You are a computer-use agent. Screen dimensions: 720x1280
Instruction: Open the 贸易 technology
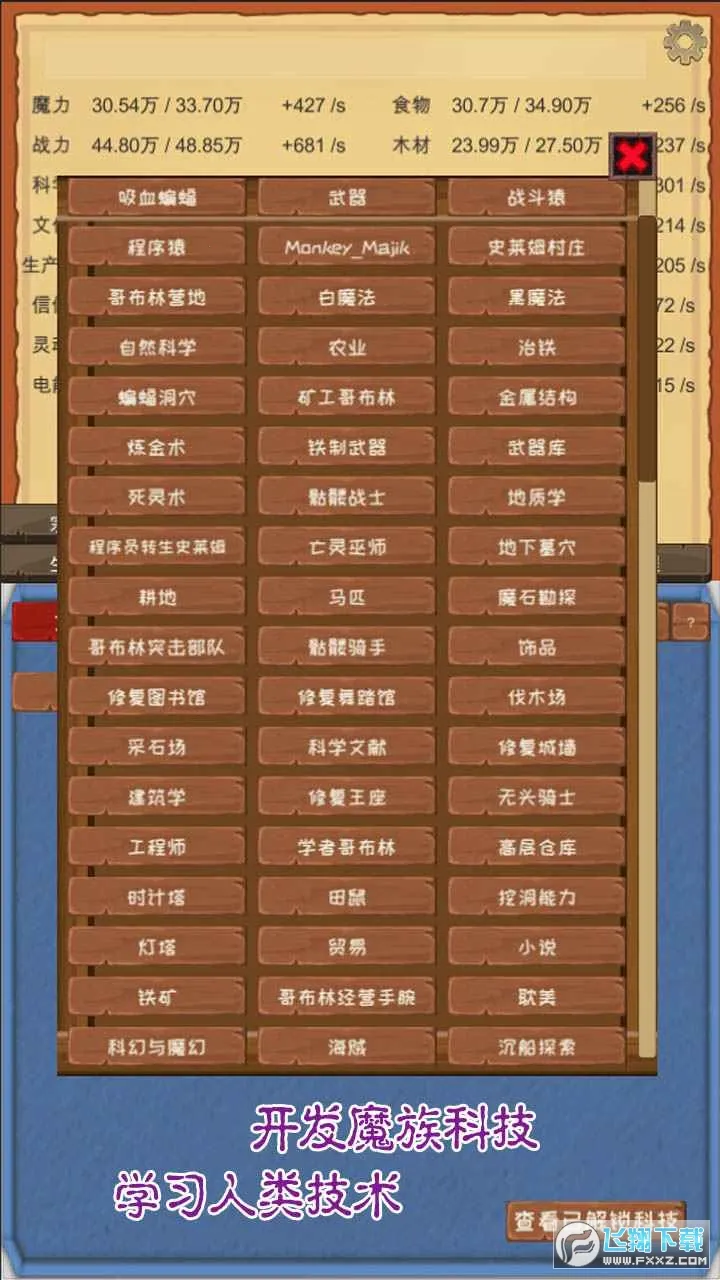[346, 947]
